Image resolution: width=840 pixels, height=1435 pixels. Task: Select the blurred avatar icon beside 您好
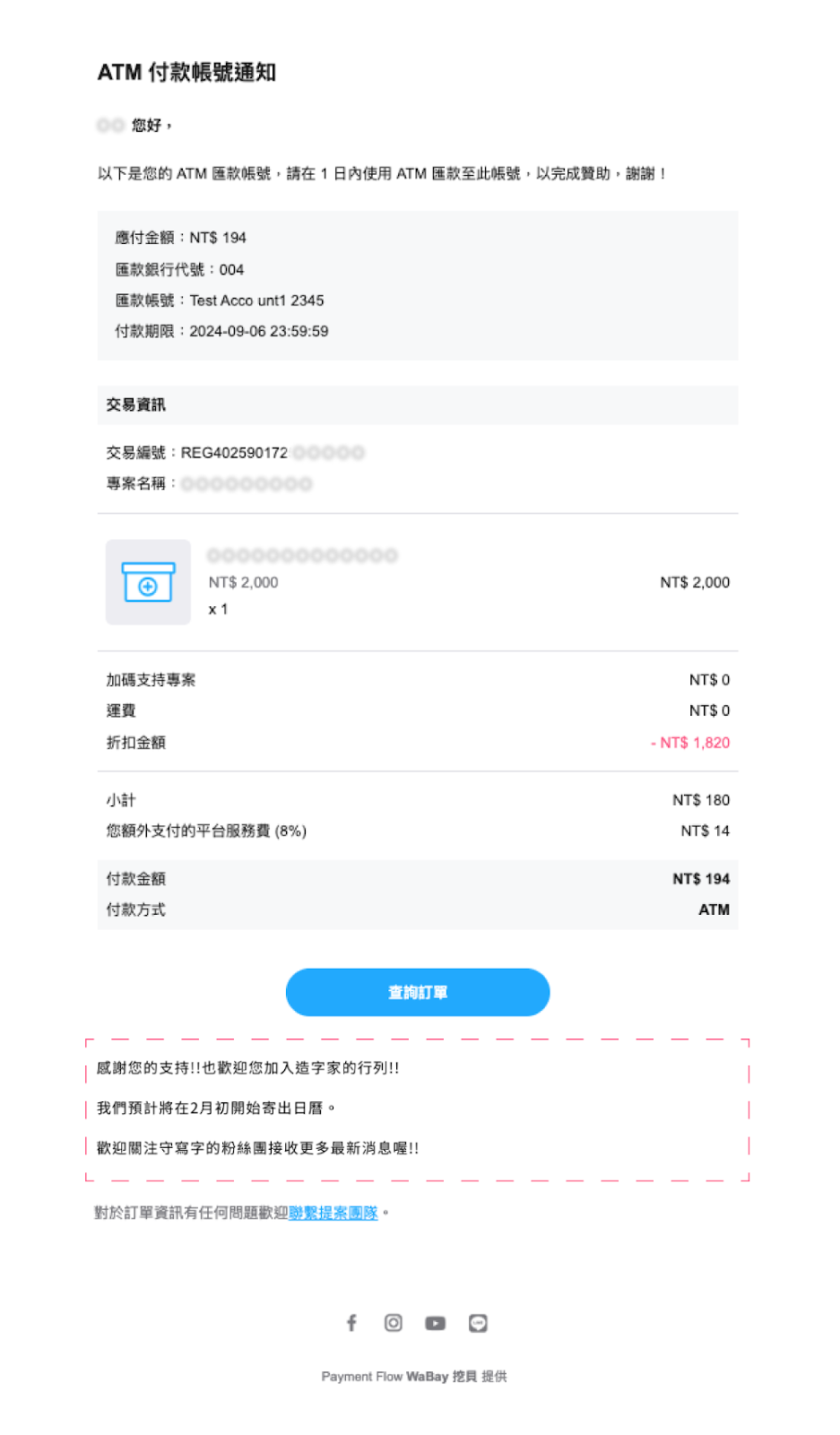(111, 125)
